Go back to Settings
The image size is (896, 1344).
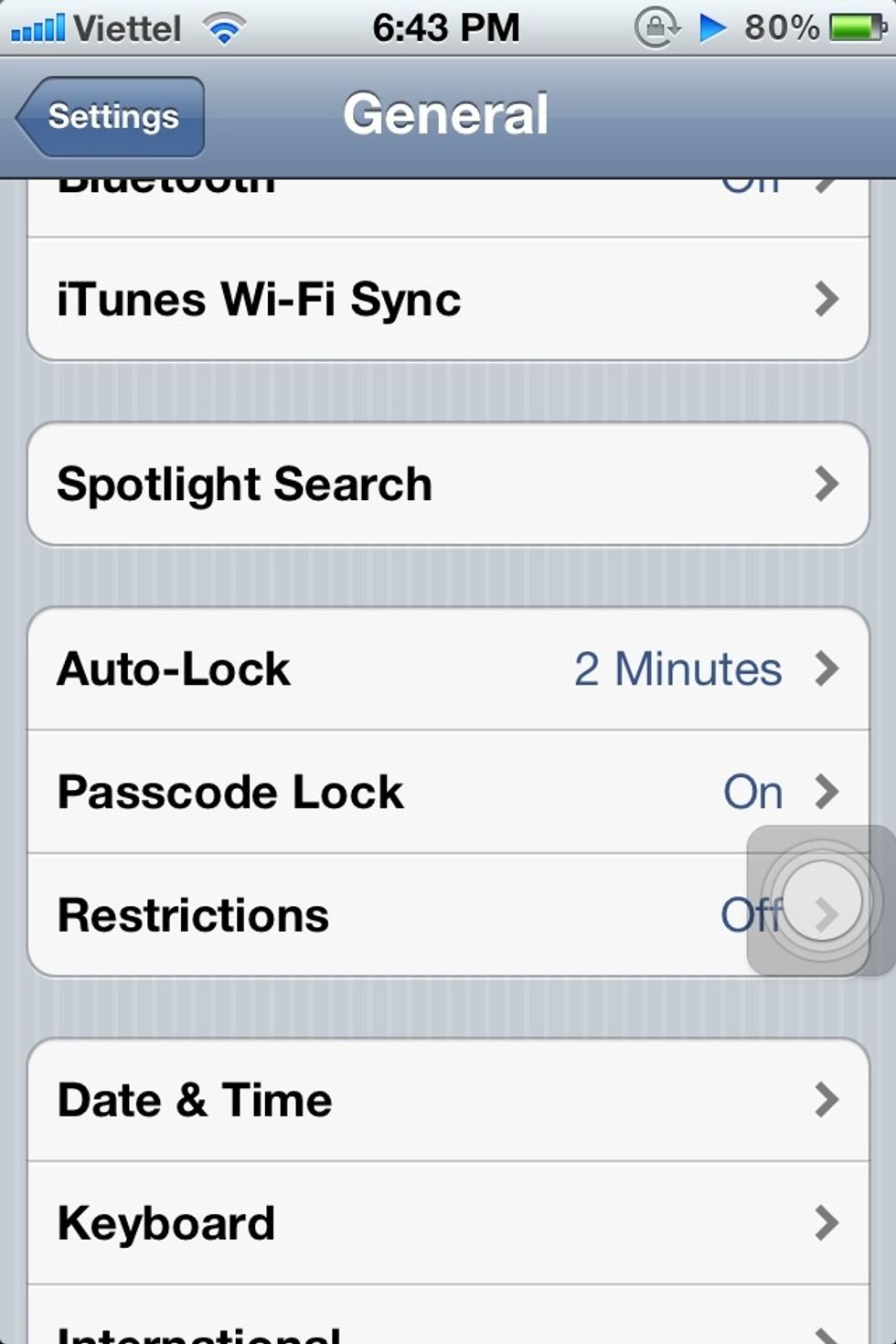[x=112, y=117]
